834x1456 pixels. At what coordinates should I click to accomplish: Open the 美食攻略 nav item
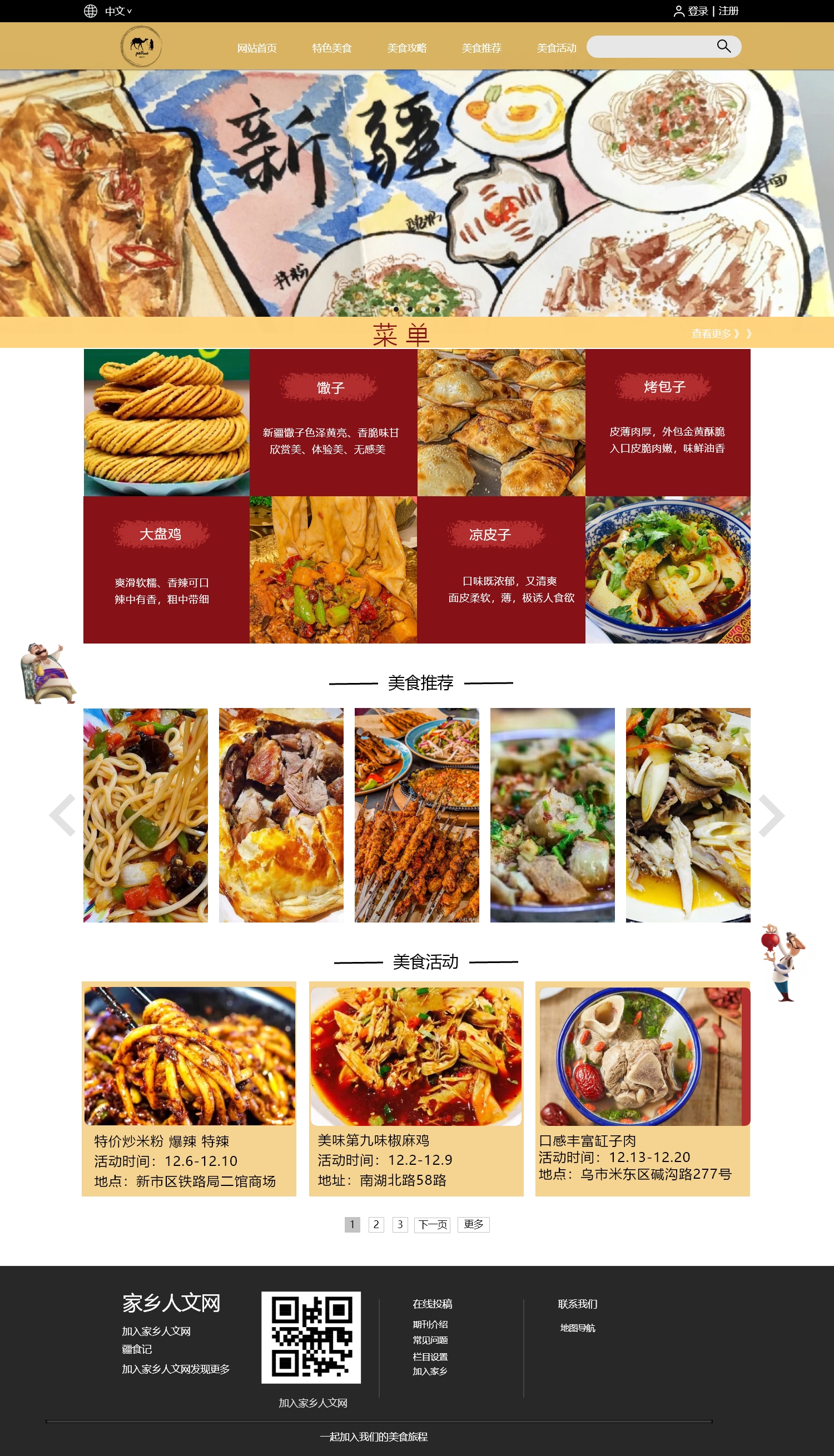(x=406, y=48)
